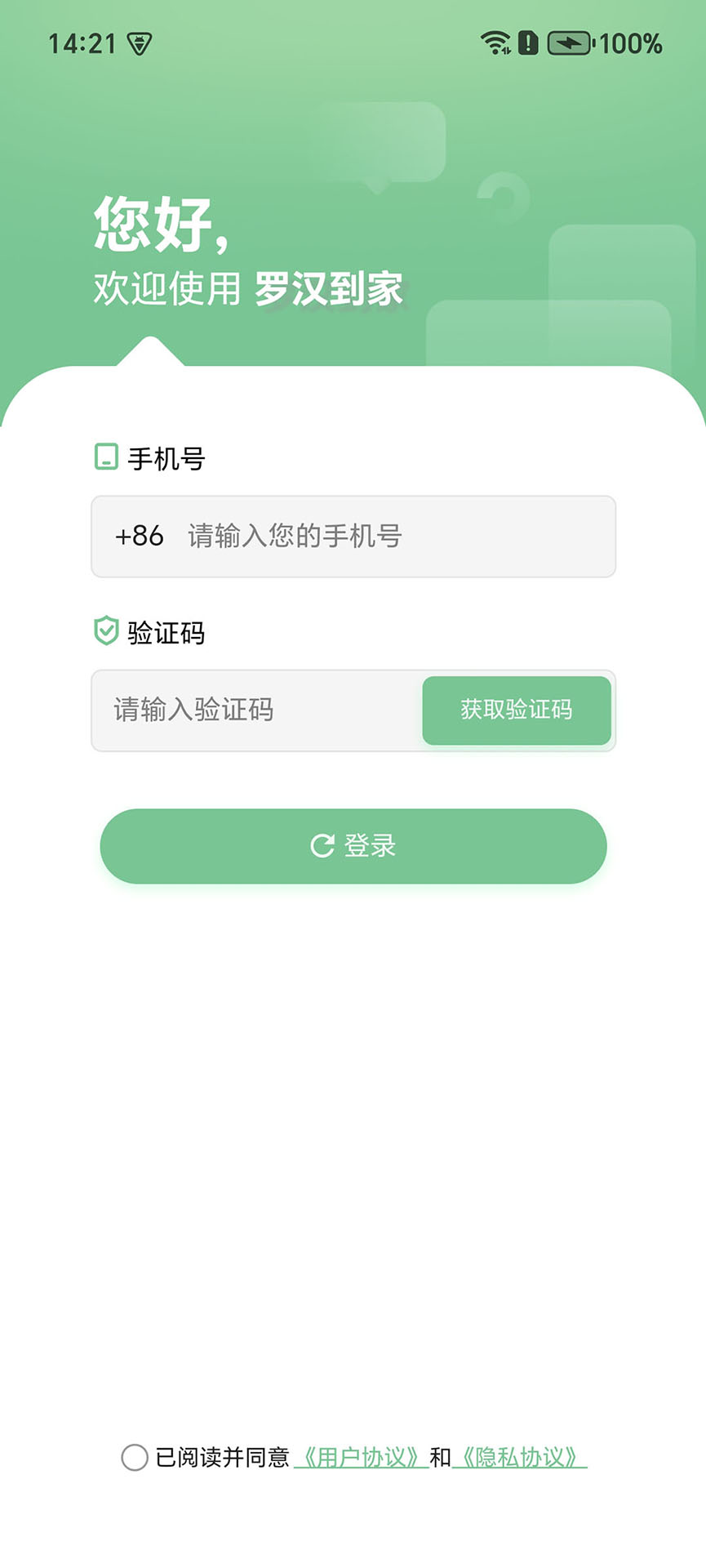Tap the green 登录 button

353,846
